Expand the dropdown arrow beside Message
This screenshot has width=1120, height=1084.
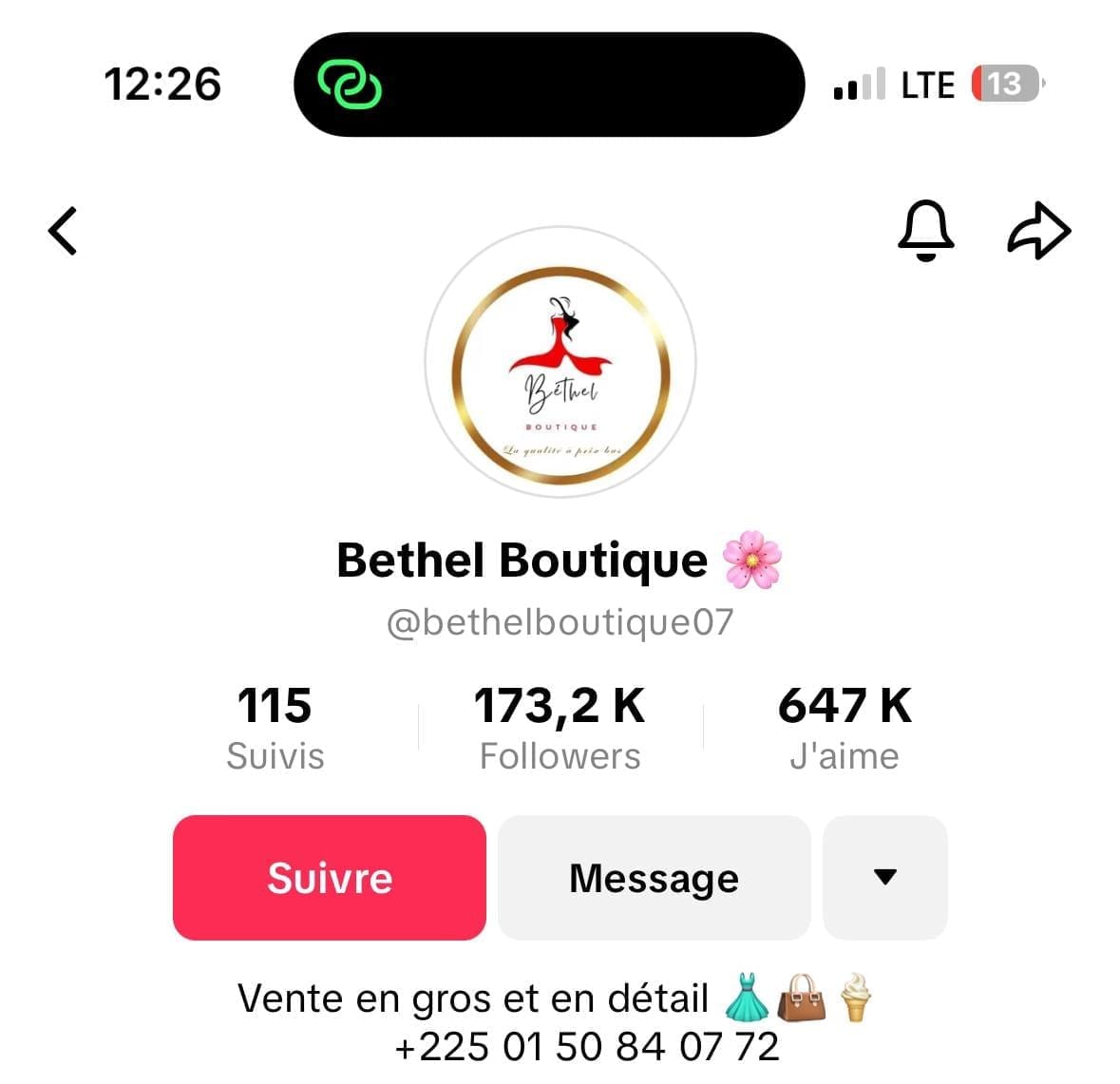[884, 878]
